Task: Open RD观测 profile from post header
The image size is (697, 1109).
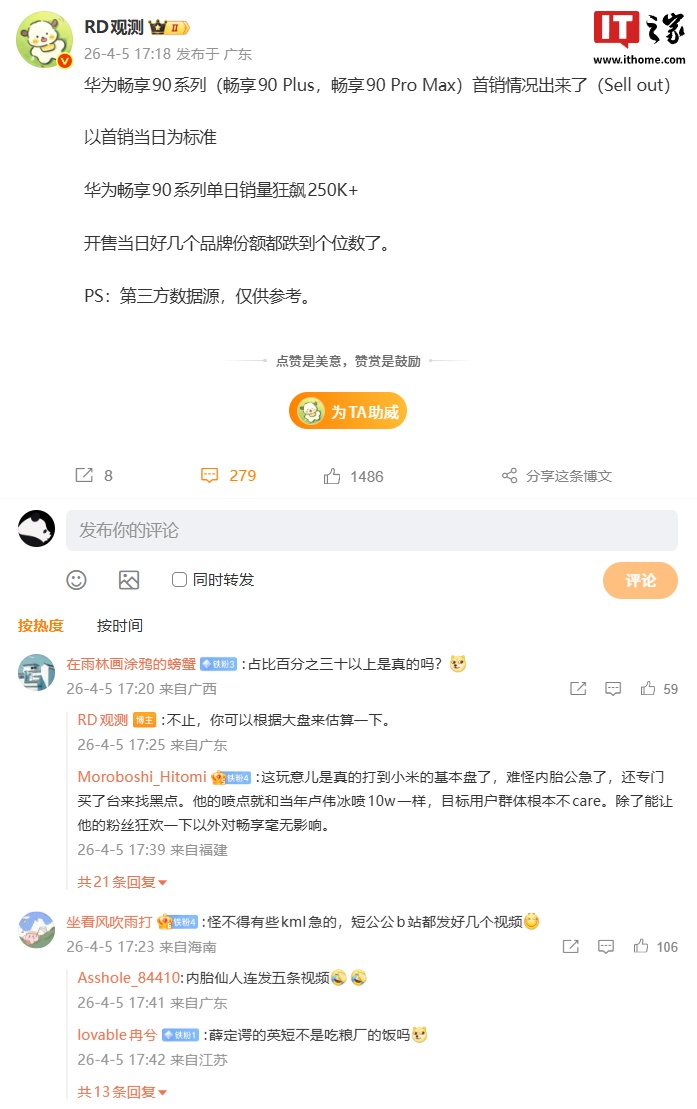Action: 114,27
